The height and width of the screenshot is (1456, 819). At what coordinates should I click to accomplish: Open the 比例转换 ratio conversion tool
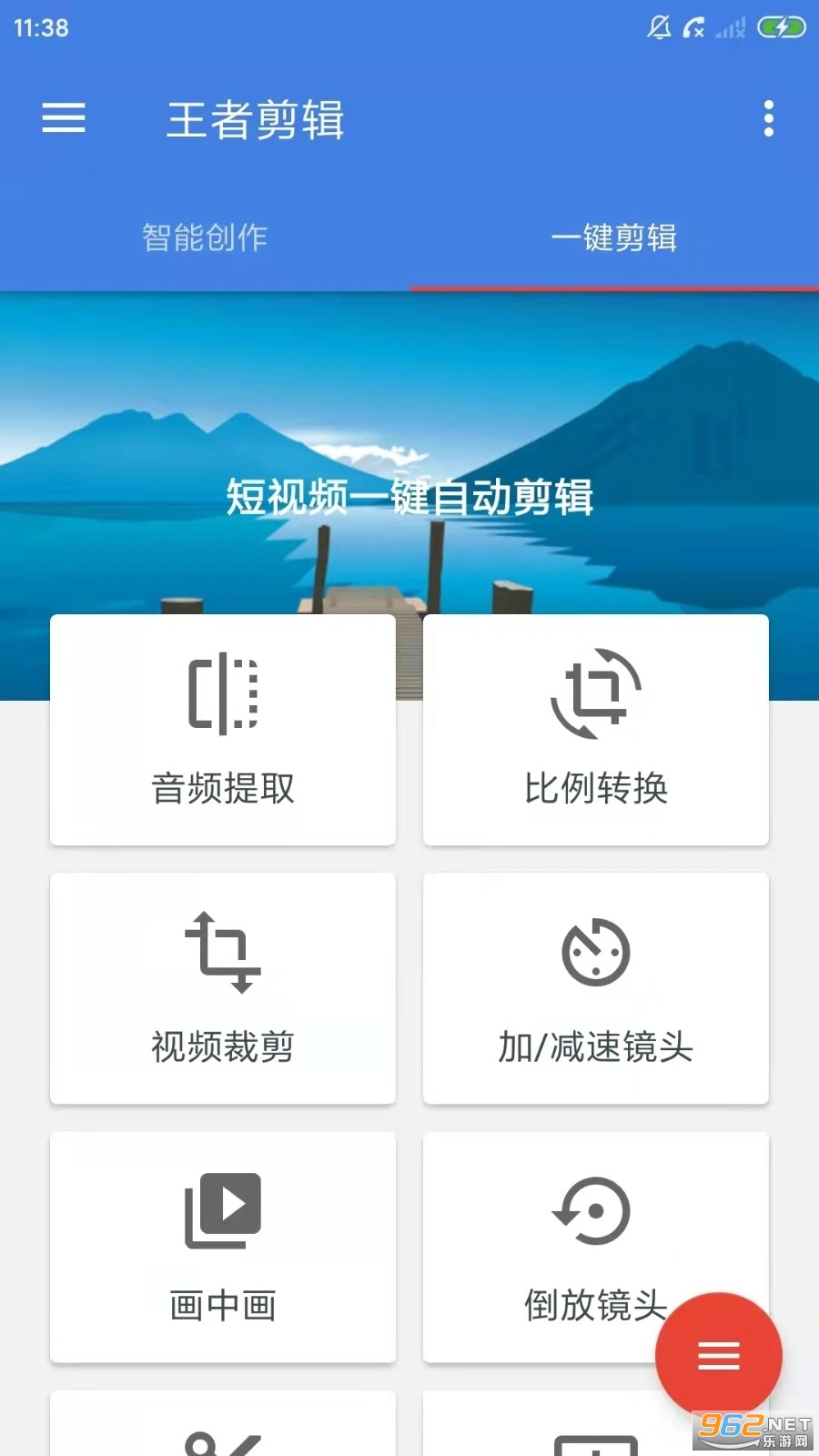click(x=595, y=731)
